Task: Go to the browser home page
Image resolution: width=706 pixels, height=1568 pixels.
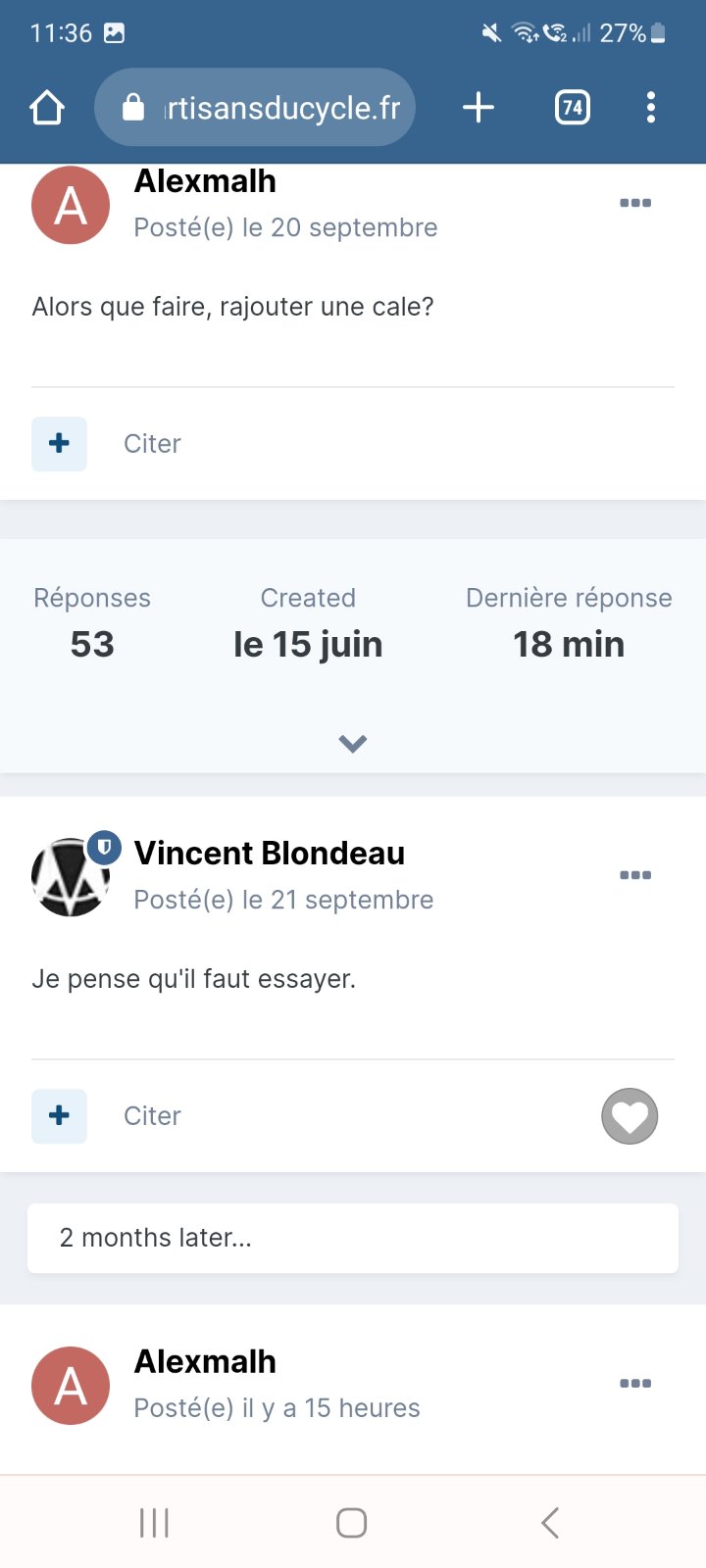Action: pyautogui.click(x=47, y=108)
